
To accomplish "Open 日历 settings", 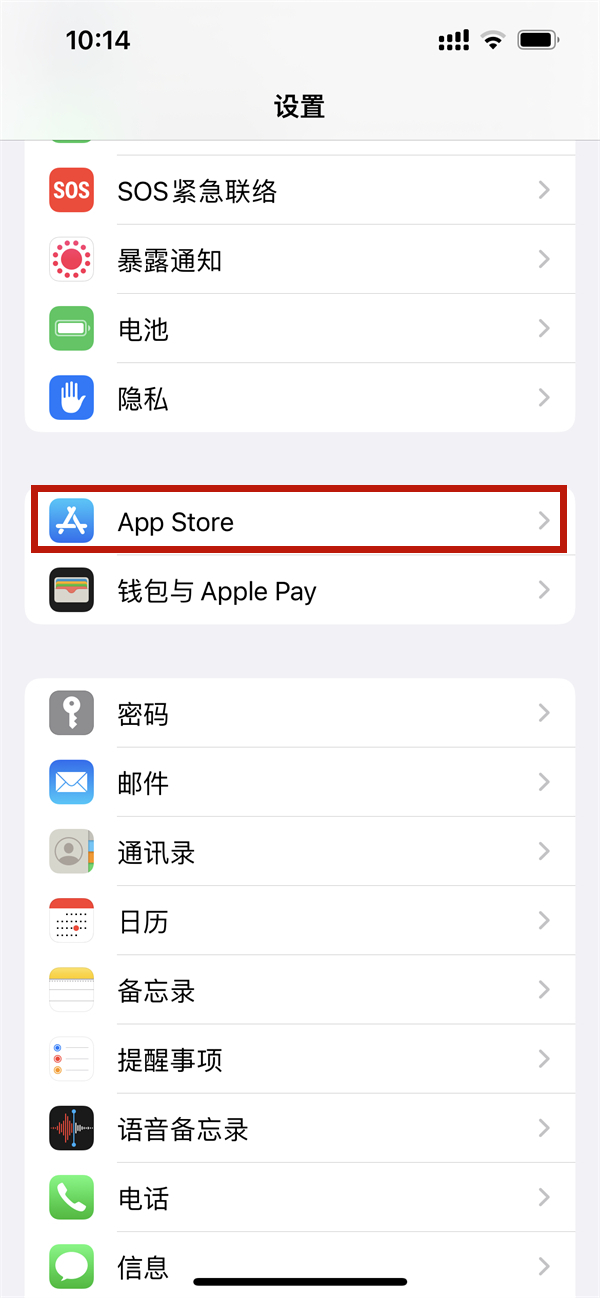I will (300, 920).
